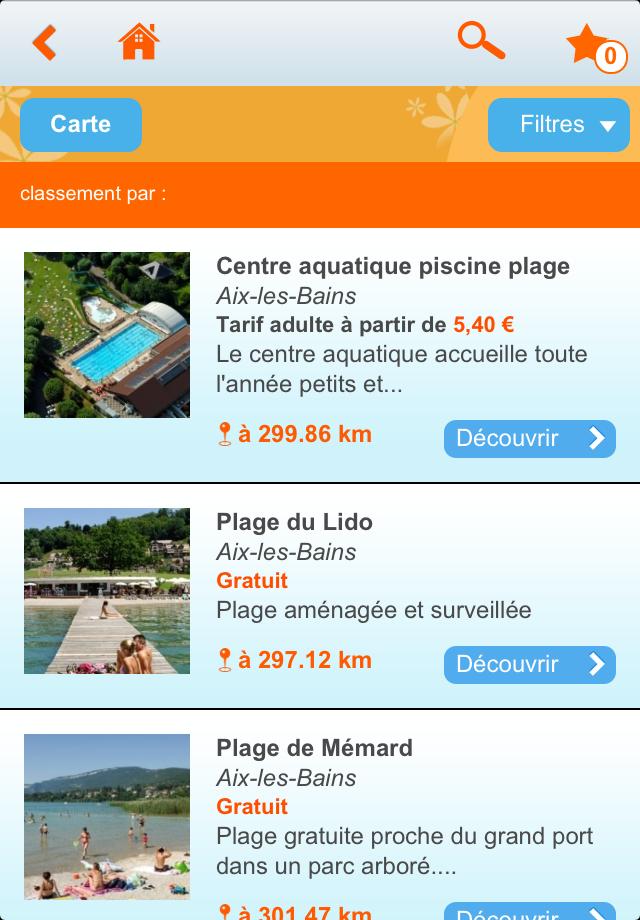Switch to the Carte map view
This screenshot has height=920, width=640.
[81, 125]
